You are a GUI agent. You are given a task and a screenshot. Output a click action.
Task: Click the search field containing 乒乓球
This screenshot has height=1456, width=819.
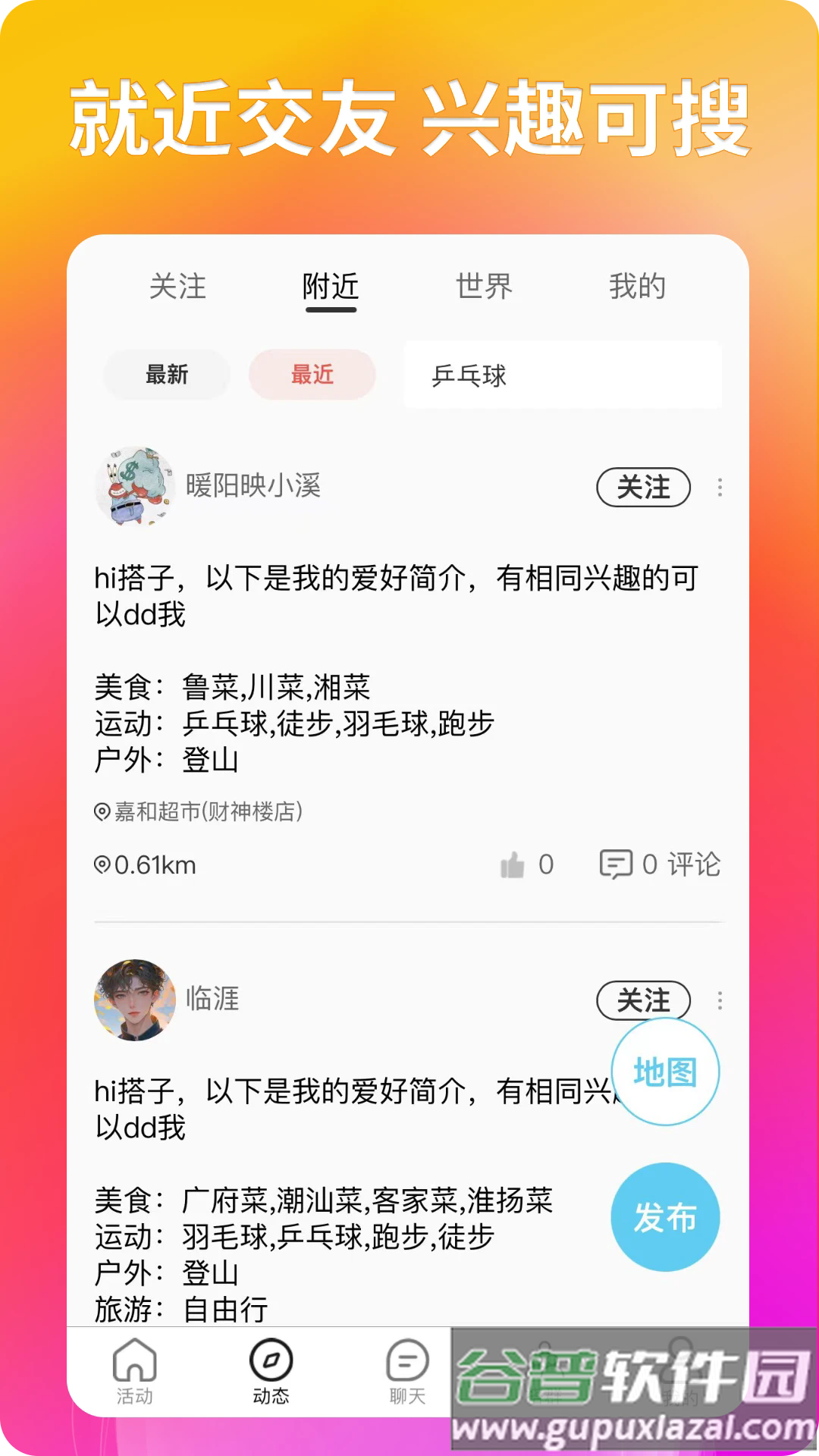561,374
